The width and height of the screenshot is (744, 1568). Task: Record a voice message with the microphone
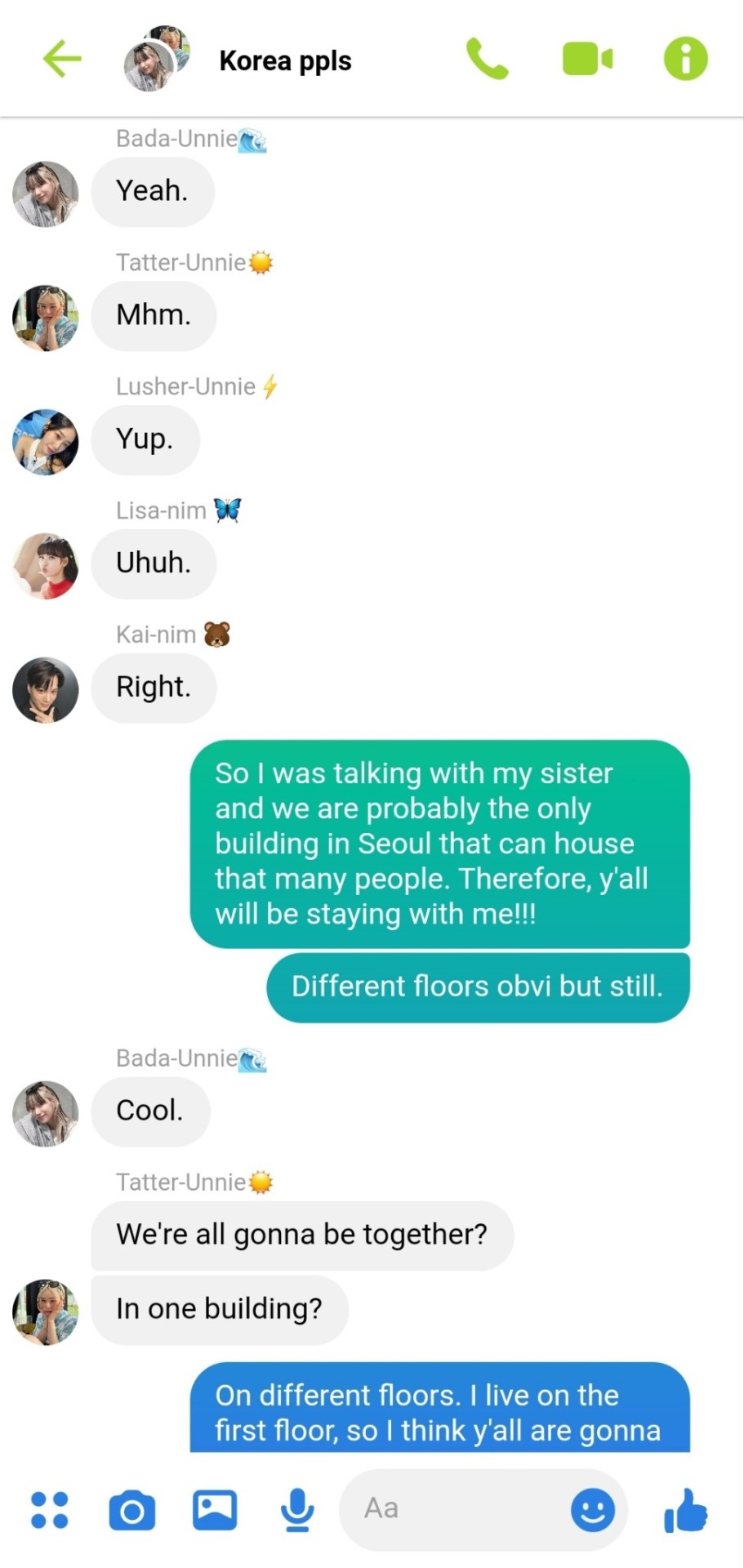(x=297, y=1509)
